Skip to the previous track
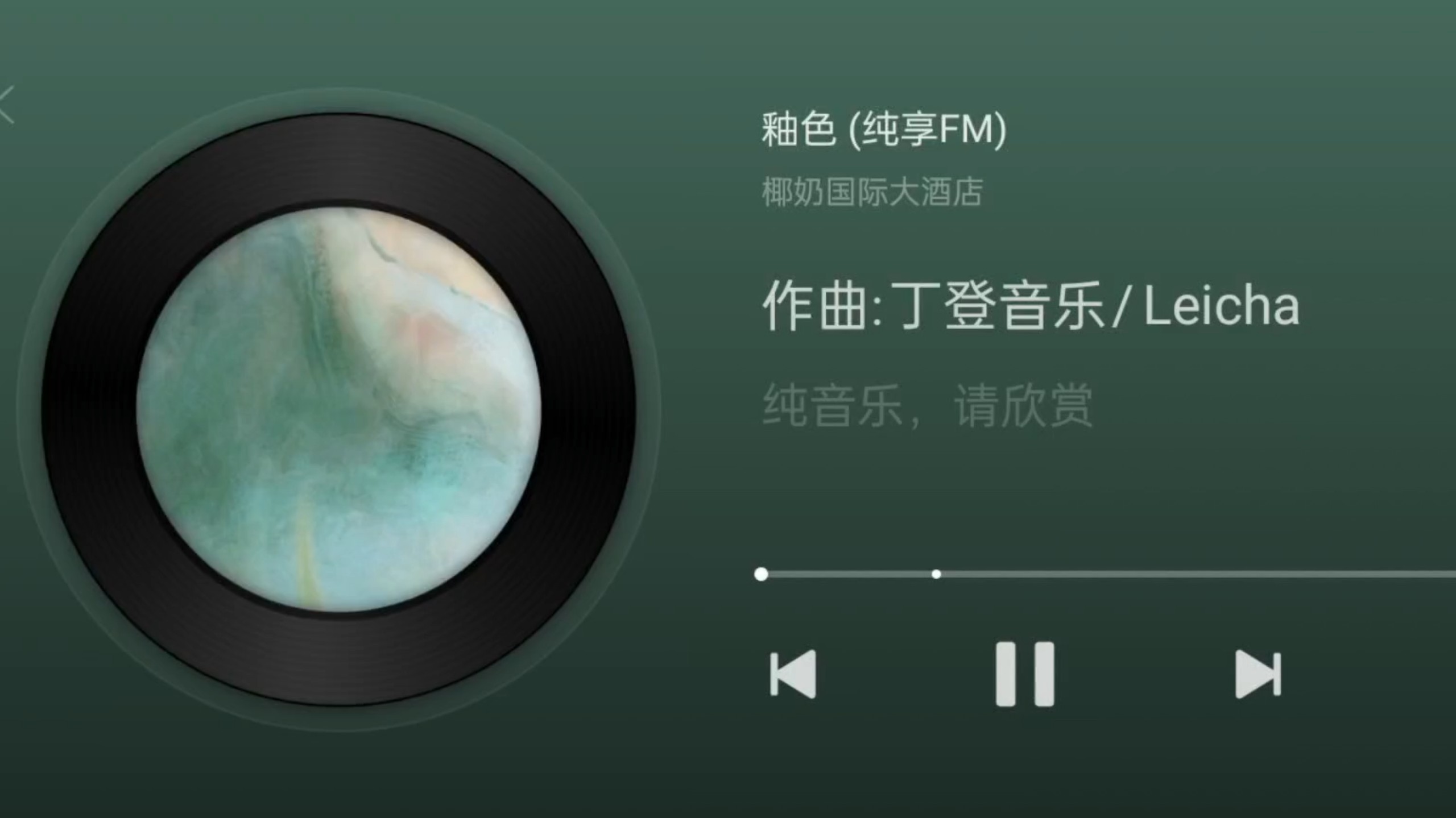Viewport: 1456px width, 818px height. (x=793, y=674)
